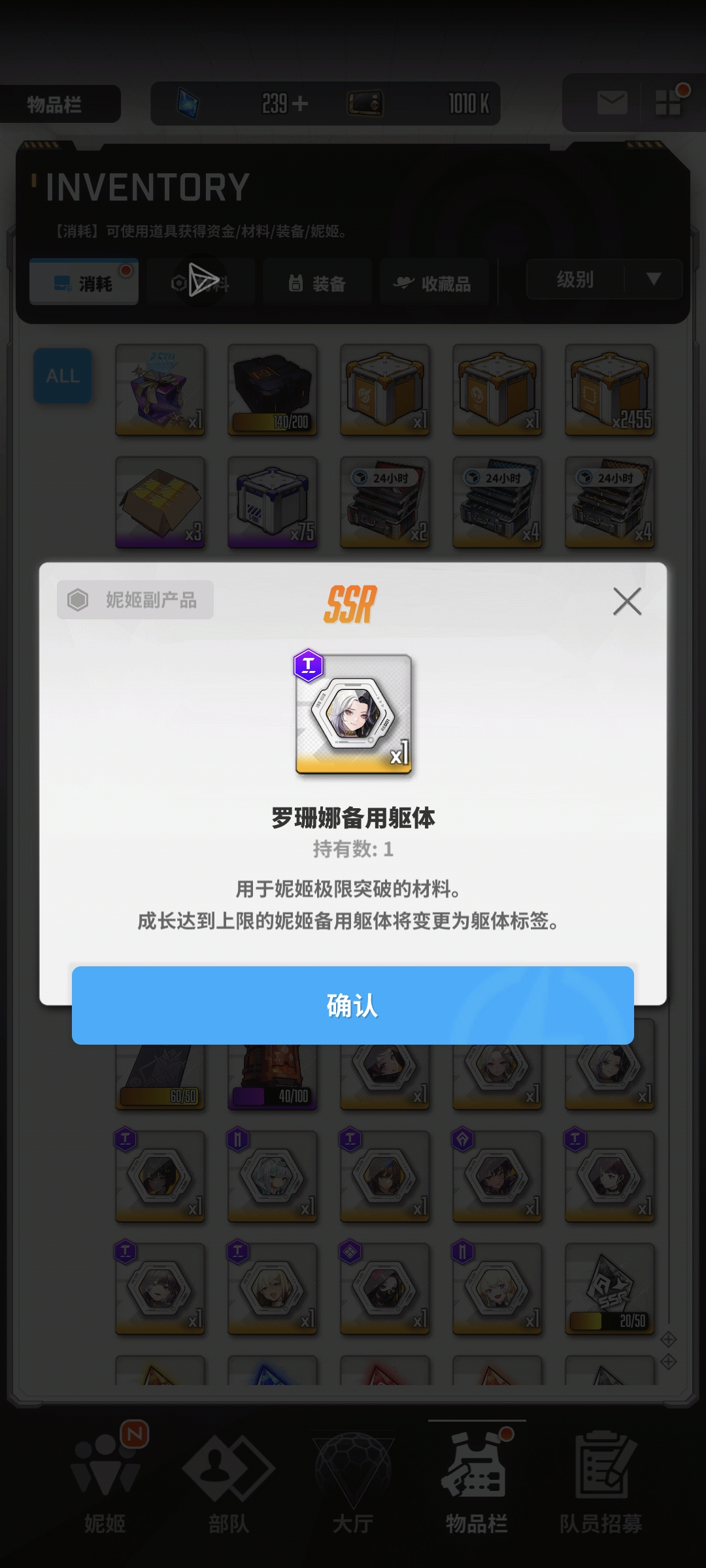
Task: Close the 罗珊娜备用躯体 item dialog
Action: [627, 601]
